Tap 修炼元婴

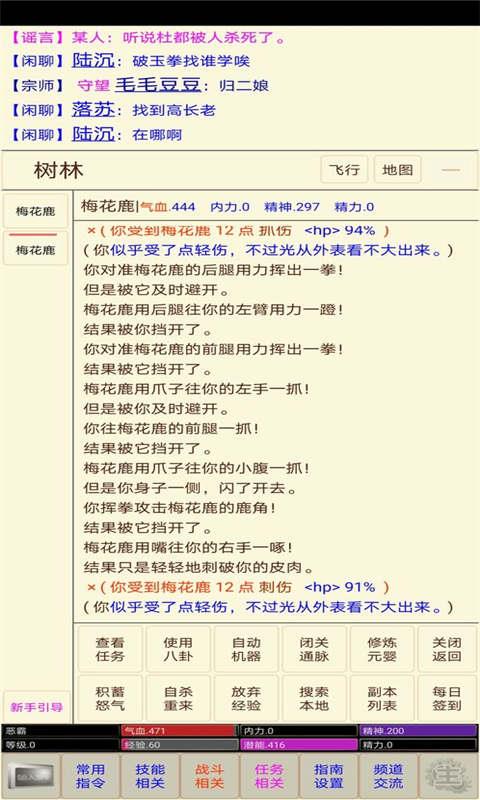[x=382, y=649]
